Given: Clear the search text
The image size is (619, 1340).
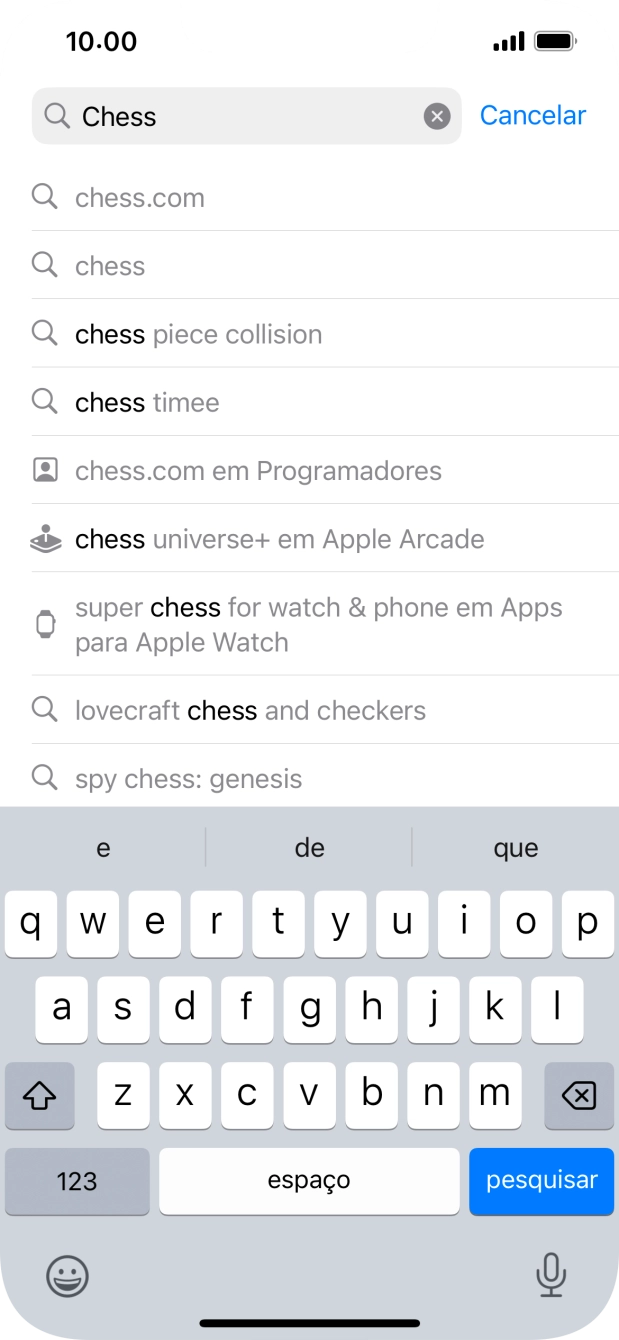Looking at the screenshot, I should click(x=437, y=117).
